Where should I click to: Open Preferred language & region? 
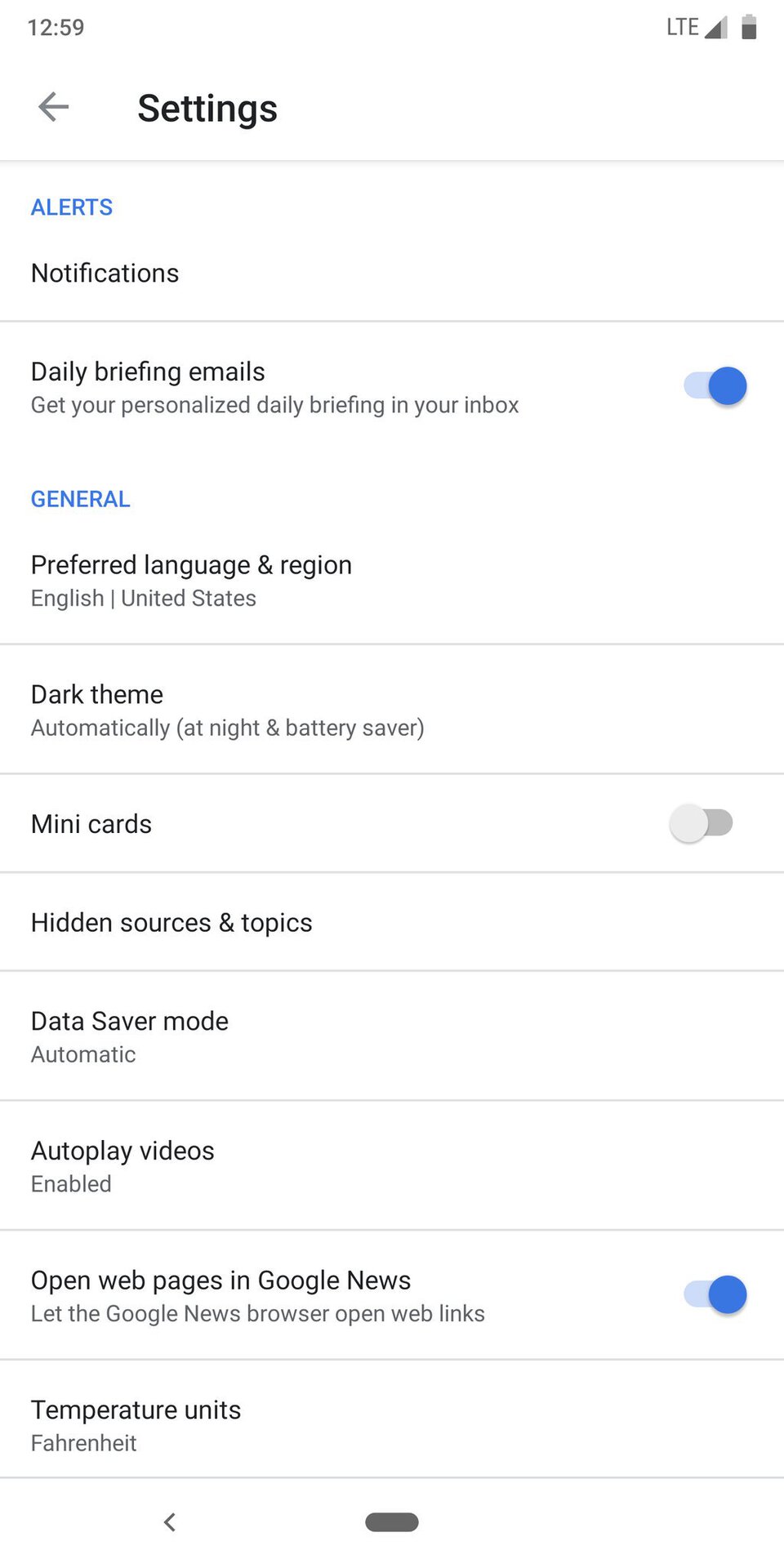coord(392,581)
